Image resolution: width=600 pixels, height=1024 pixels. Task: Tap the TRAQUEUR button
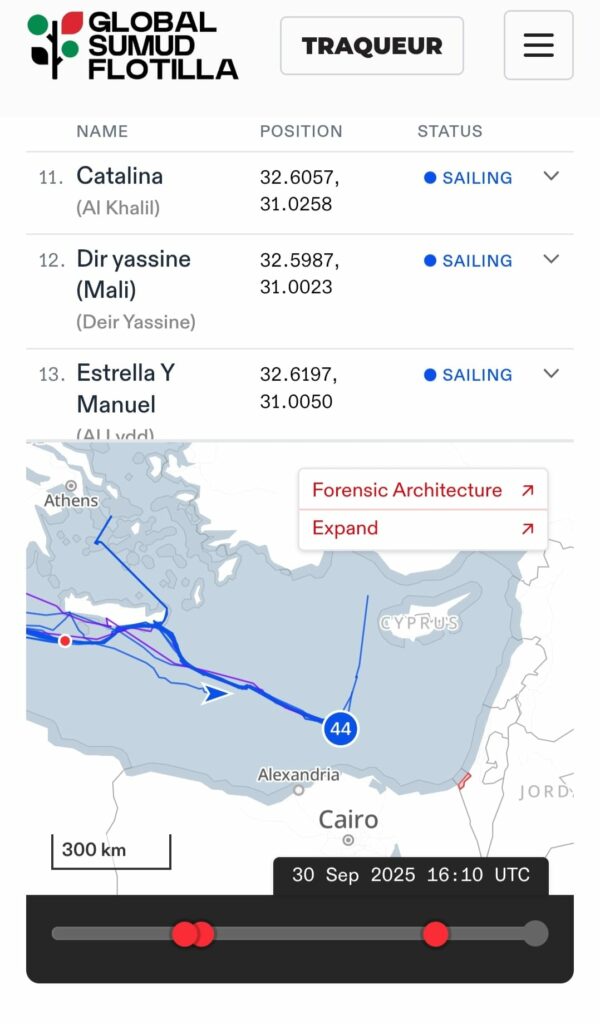[x=372, y=46]
